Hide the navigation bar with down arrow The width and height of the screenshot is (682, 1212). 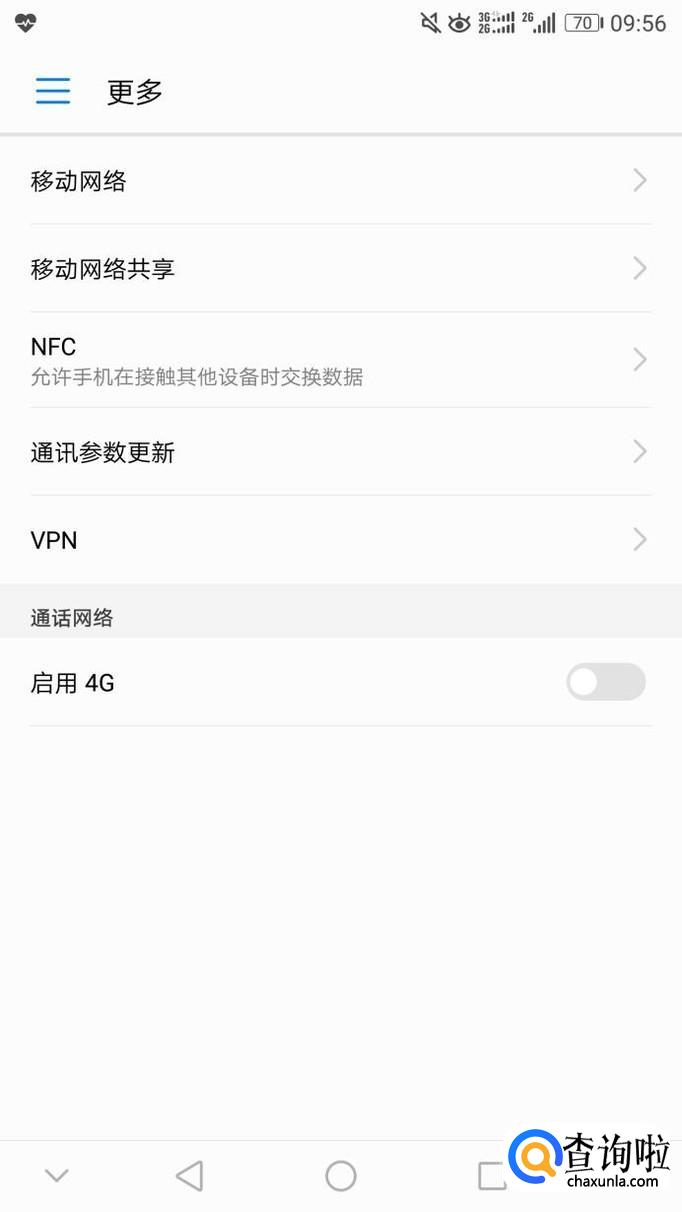coord(57,1176)
